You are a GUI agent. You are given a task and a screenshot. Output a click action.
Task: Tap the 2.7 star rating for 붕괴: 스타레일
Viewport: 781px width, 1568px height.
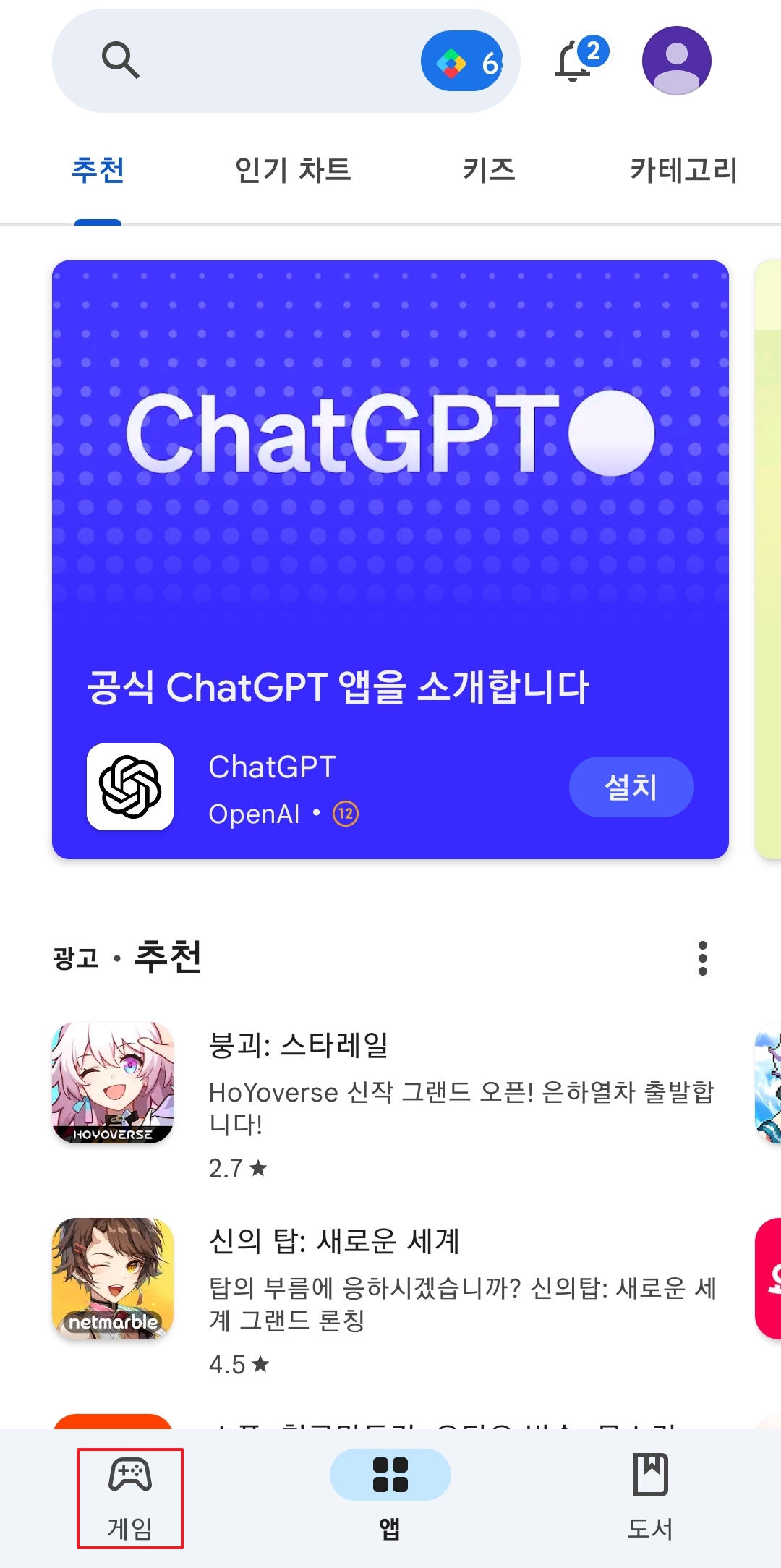coord(234,1167)
